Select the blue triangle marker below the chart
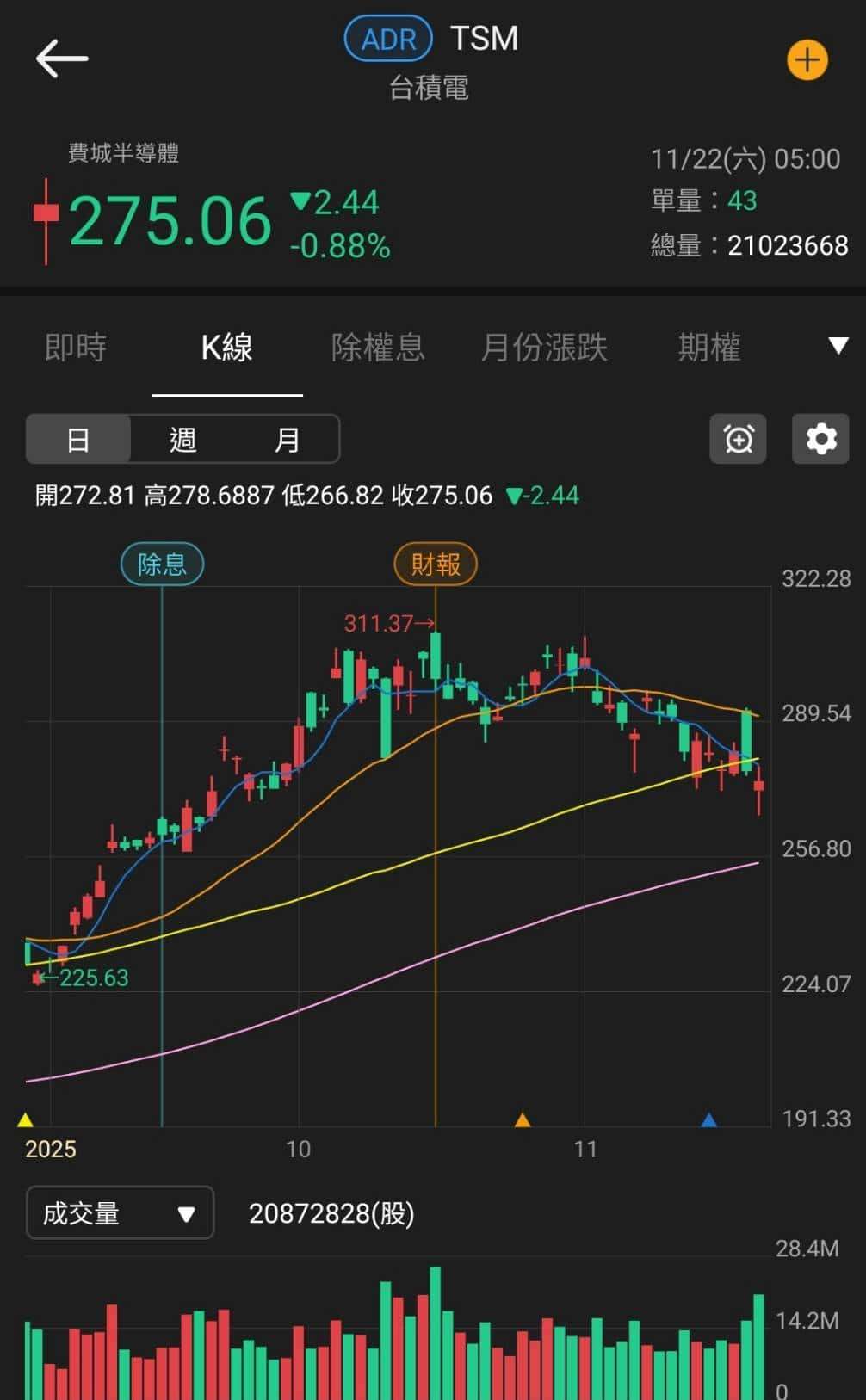The image size is (866, 1400). 708,1120
